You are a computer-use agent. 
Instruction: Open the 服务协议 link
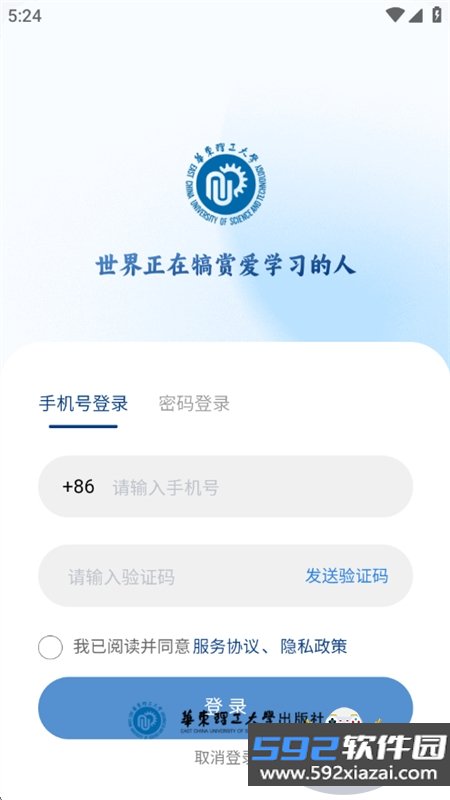pyautogui.click(x=226, y=646)
